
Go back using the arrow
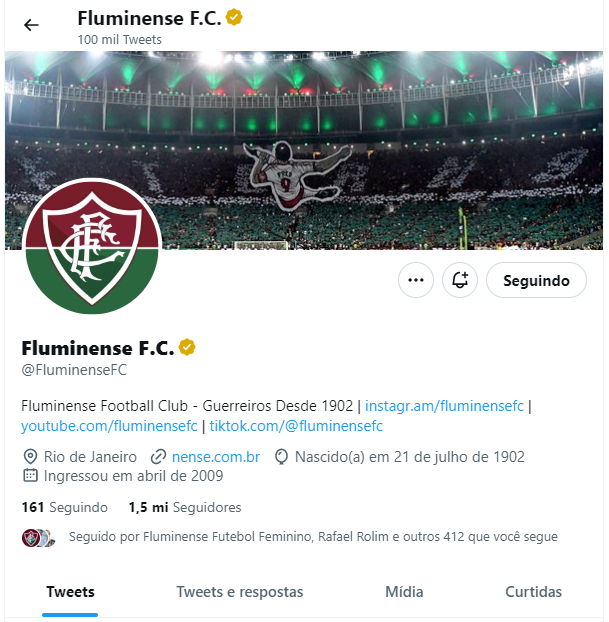(31, 25)
